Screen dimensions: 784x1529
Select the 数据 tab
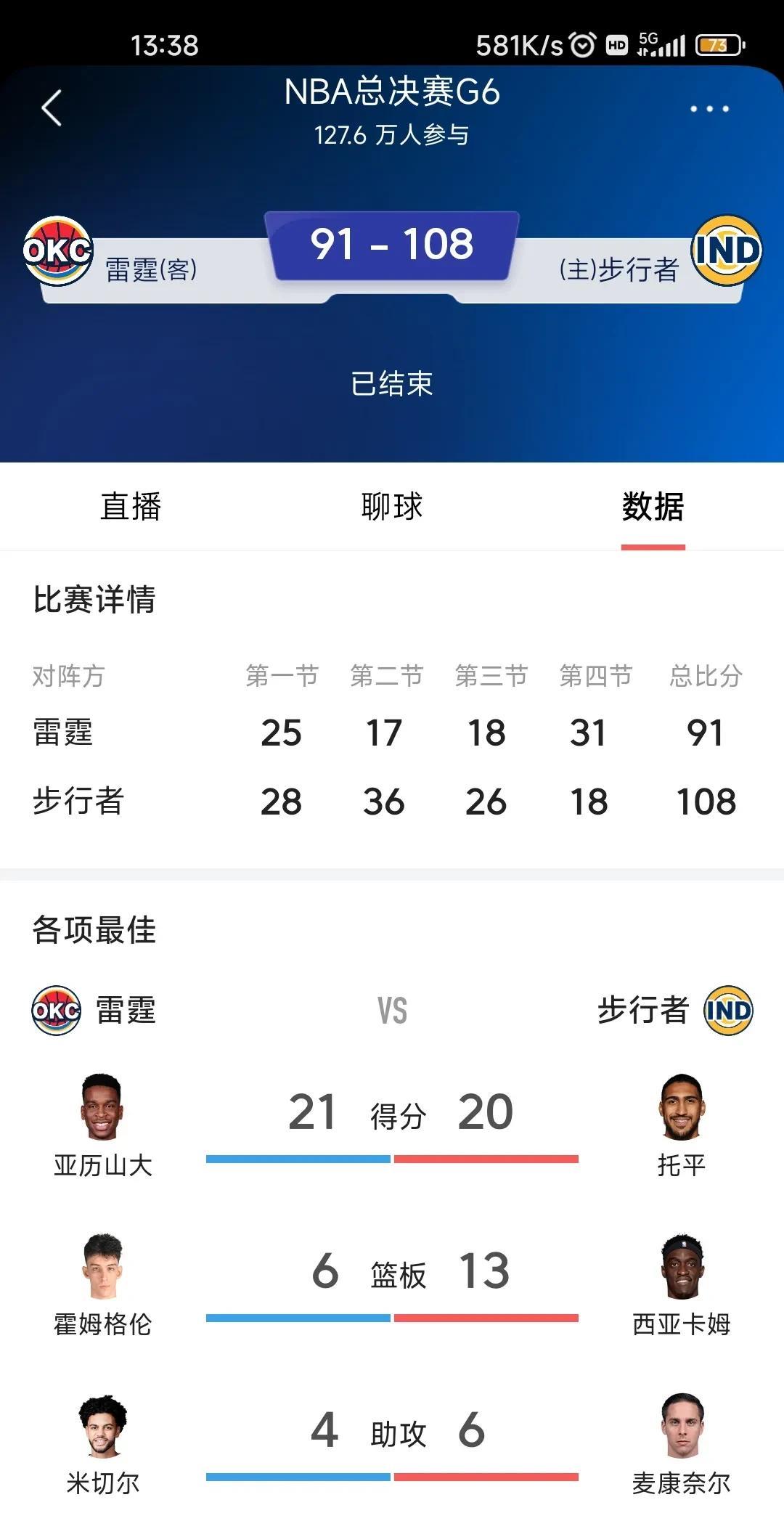tap(653, 506)
